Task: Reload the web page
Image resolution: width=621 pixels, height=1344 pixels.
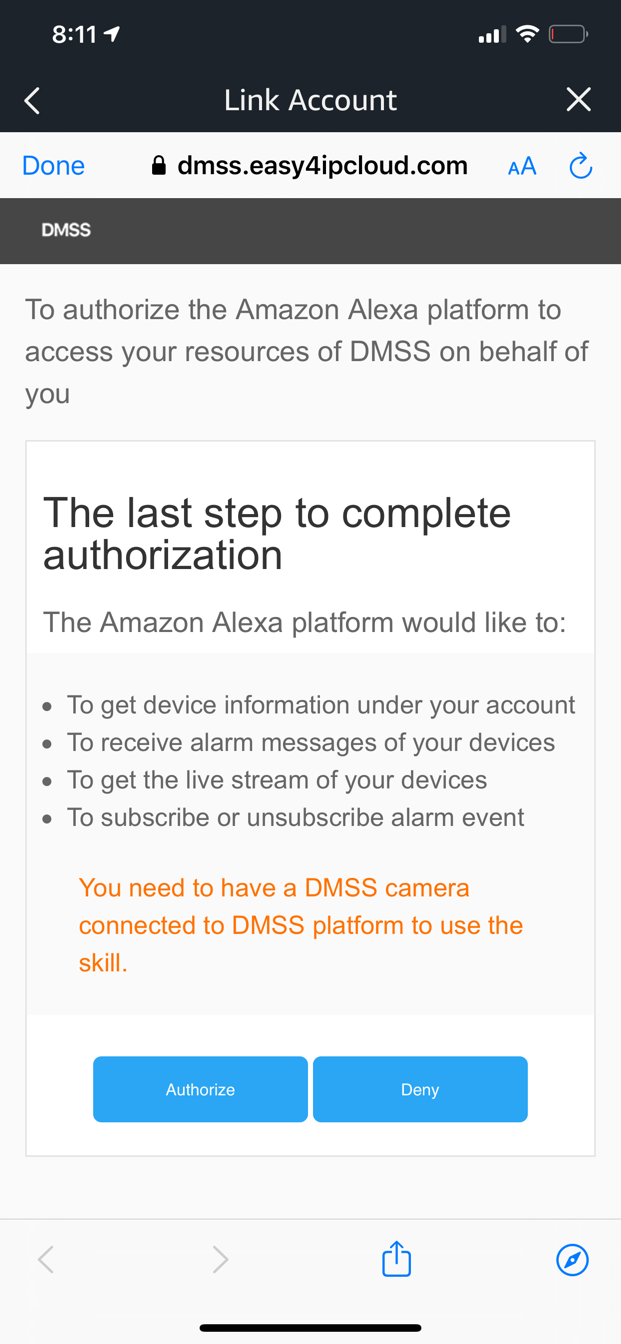Action: tap(581, 166)
